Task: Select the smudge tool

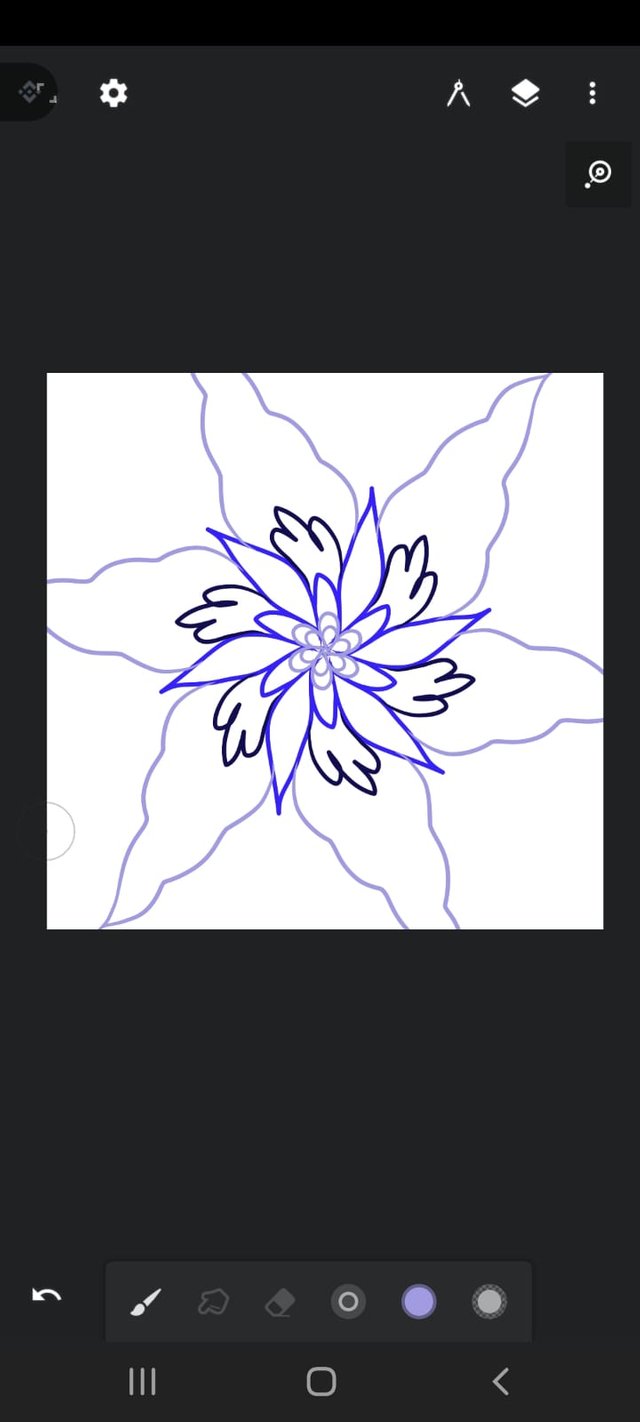Action: click(213, 1302)
